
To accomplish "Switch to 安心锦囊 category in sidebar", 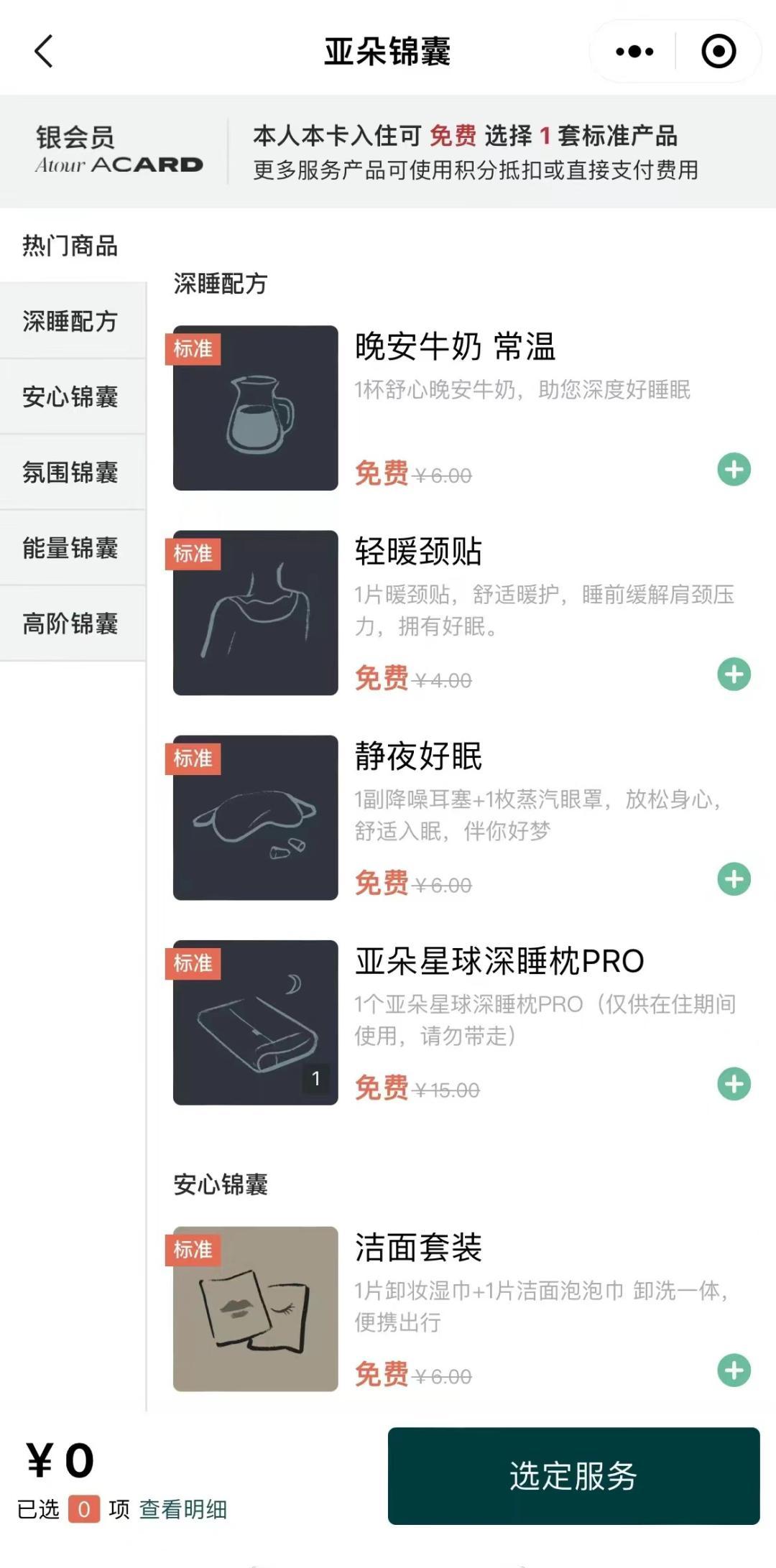I will click(x=70, y=396).
